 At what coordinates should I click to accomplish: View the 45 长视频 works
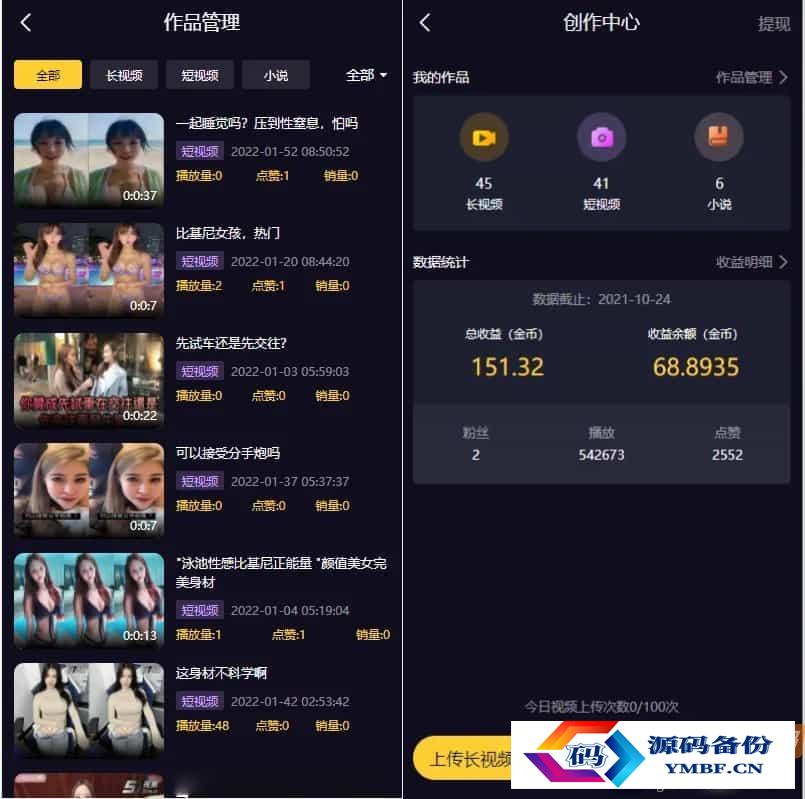click(484, 160)
